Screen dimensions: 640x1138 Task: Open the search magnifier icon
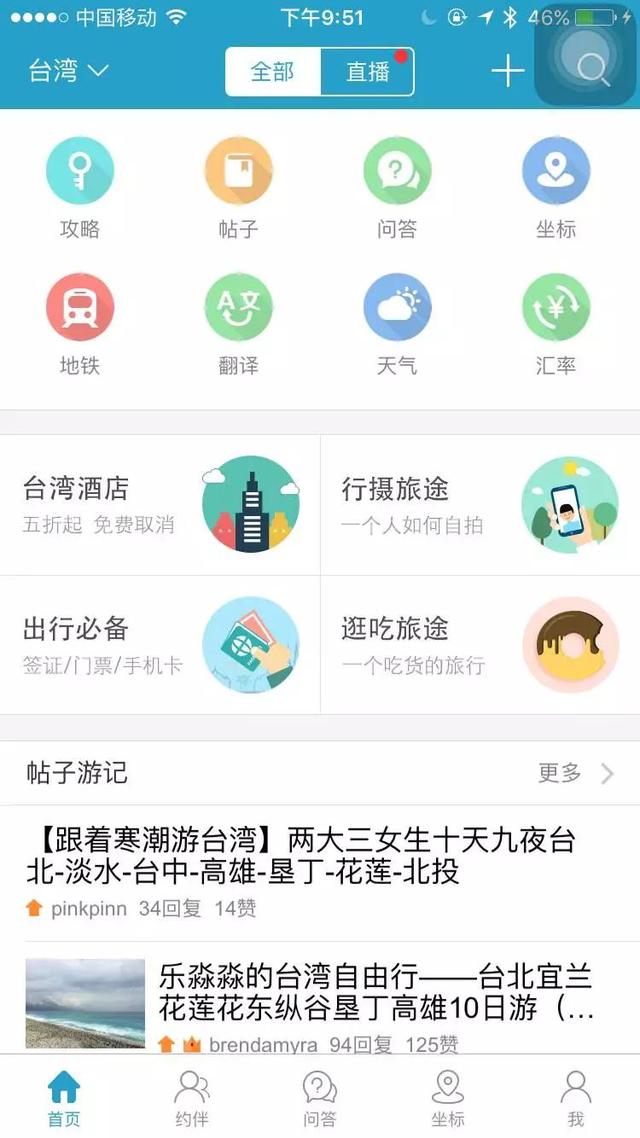592,68
